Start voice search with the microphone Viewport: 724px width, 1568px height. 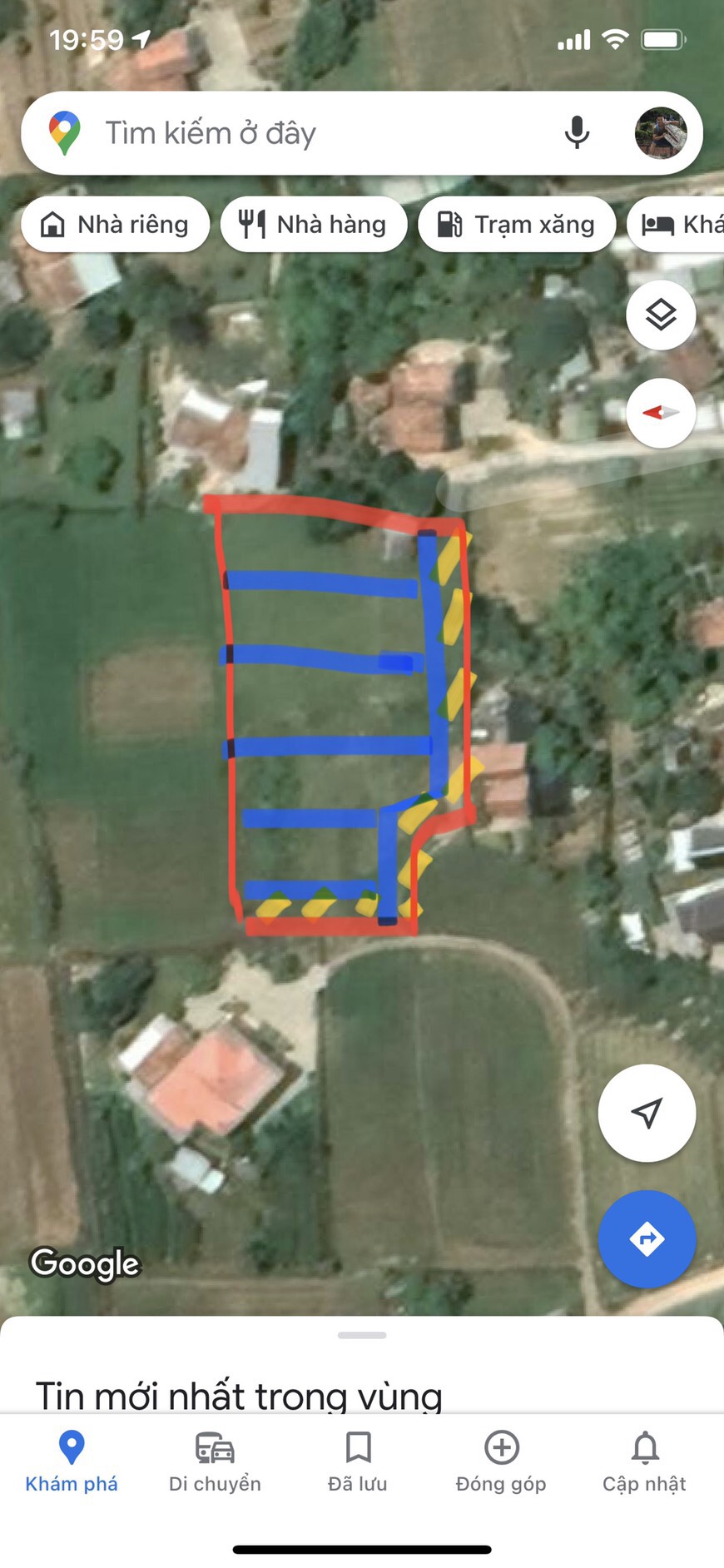coord(577,133)
